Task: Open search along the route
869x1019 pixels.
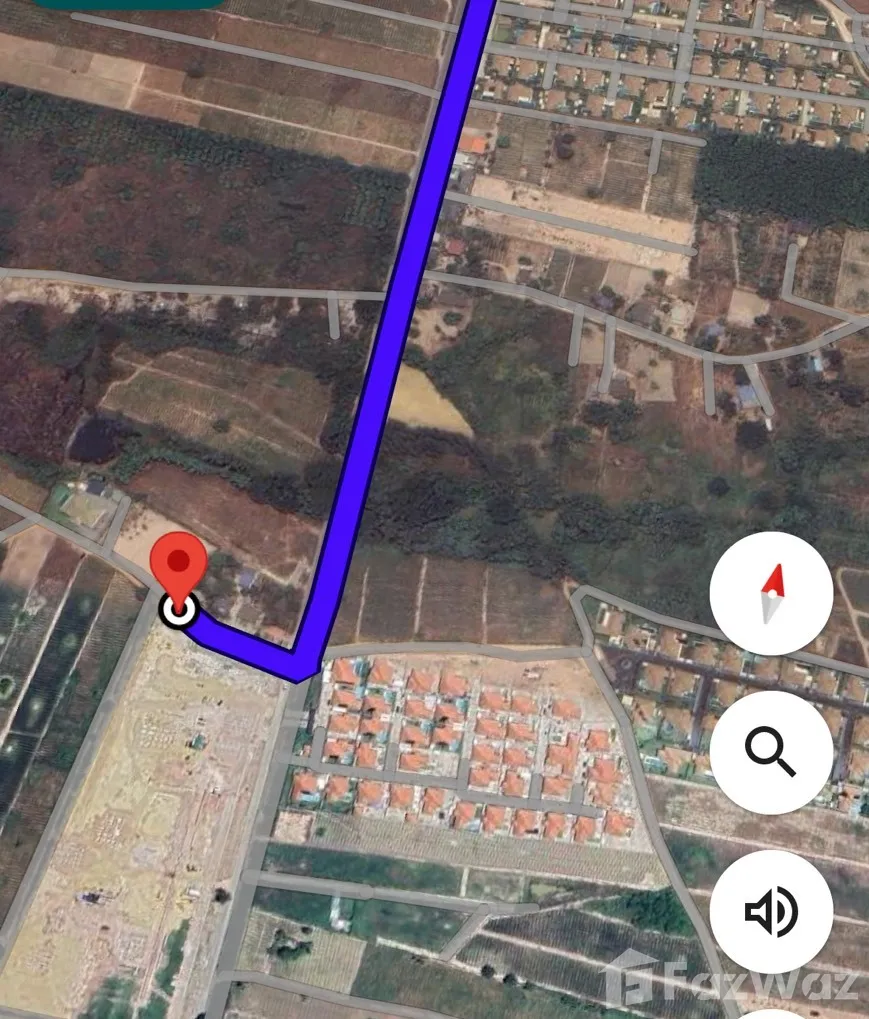Action: (x=771, y=752)
